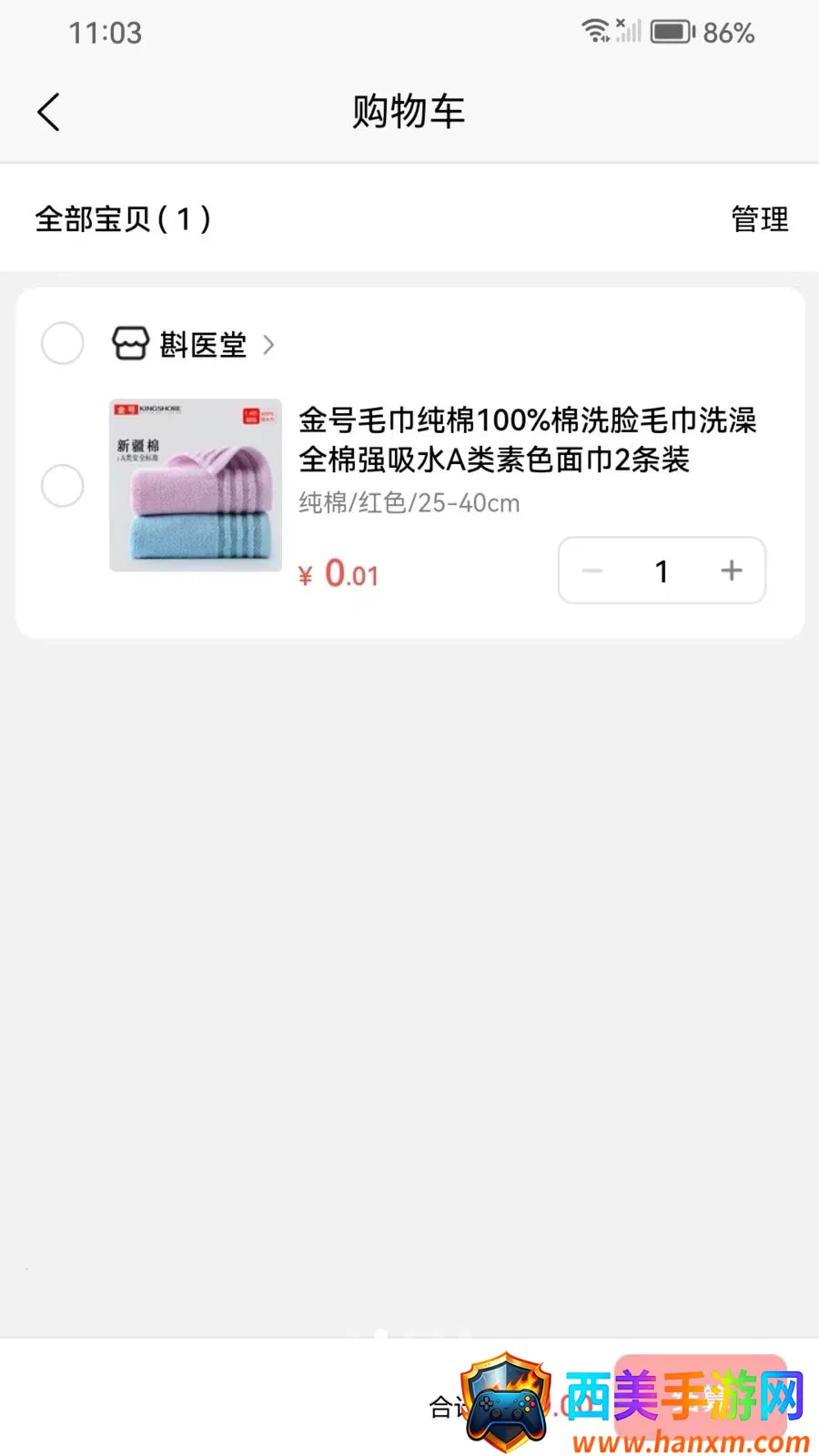
Task: Open 管理 to manage cart items
Action: click(x=760, y=219)
